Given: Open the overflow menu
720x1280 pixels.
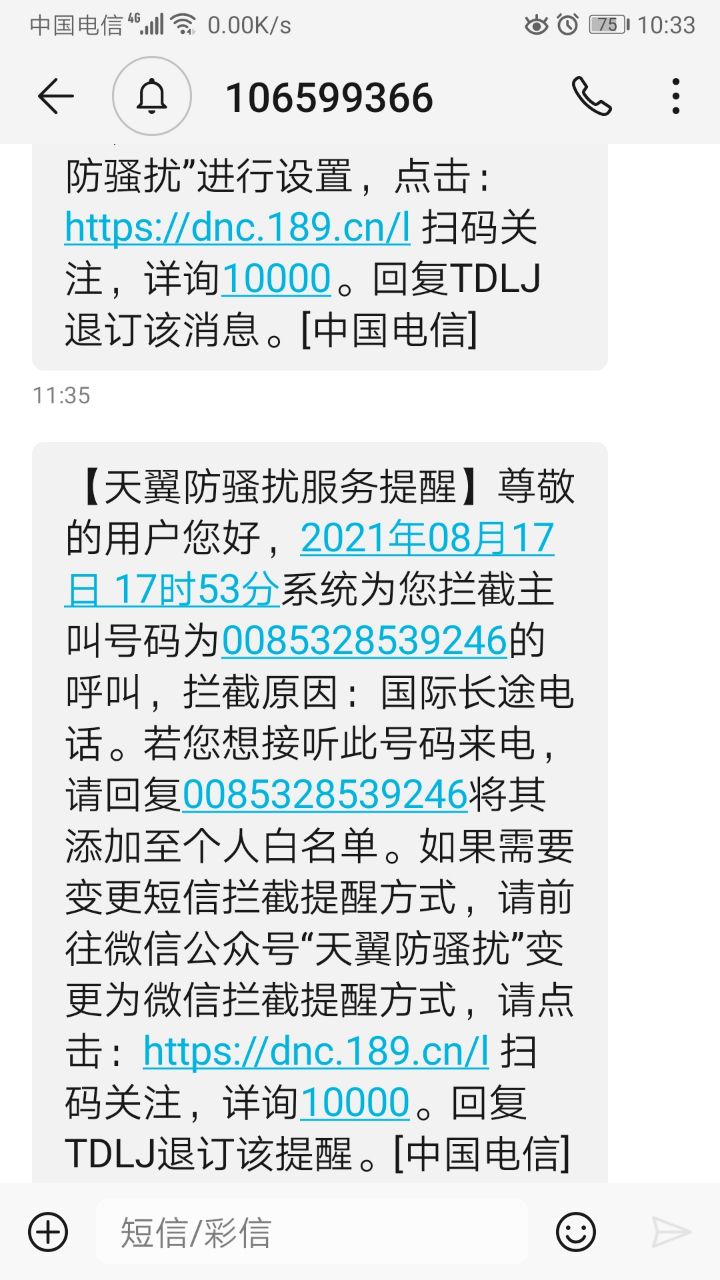Looking at the screenshot, I should pyautogui.click(x=676, y=96).
